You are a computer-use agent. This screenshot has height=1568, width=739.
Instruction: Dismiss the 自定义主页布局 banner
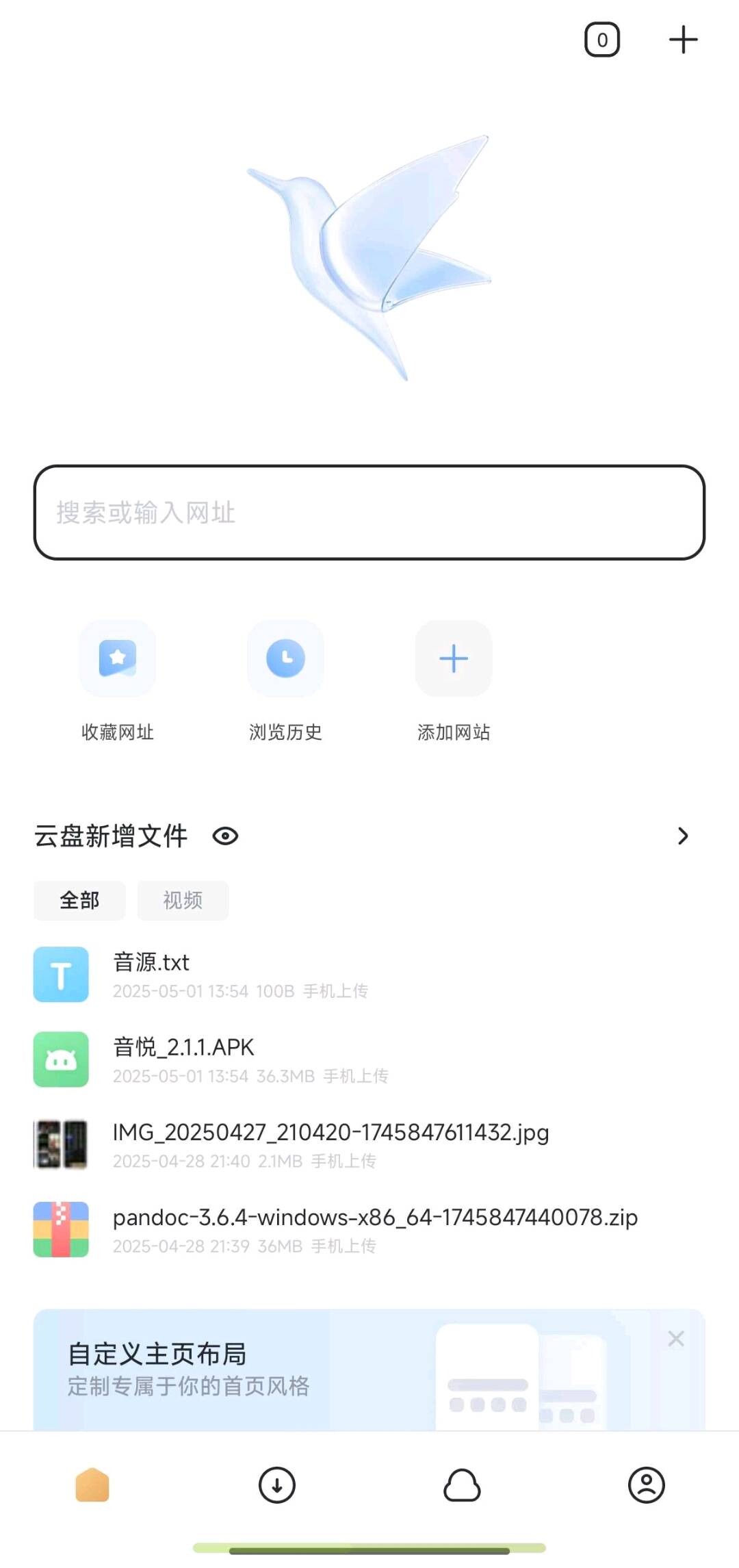[676, 1339]
